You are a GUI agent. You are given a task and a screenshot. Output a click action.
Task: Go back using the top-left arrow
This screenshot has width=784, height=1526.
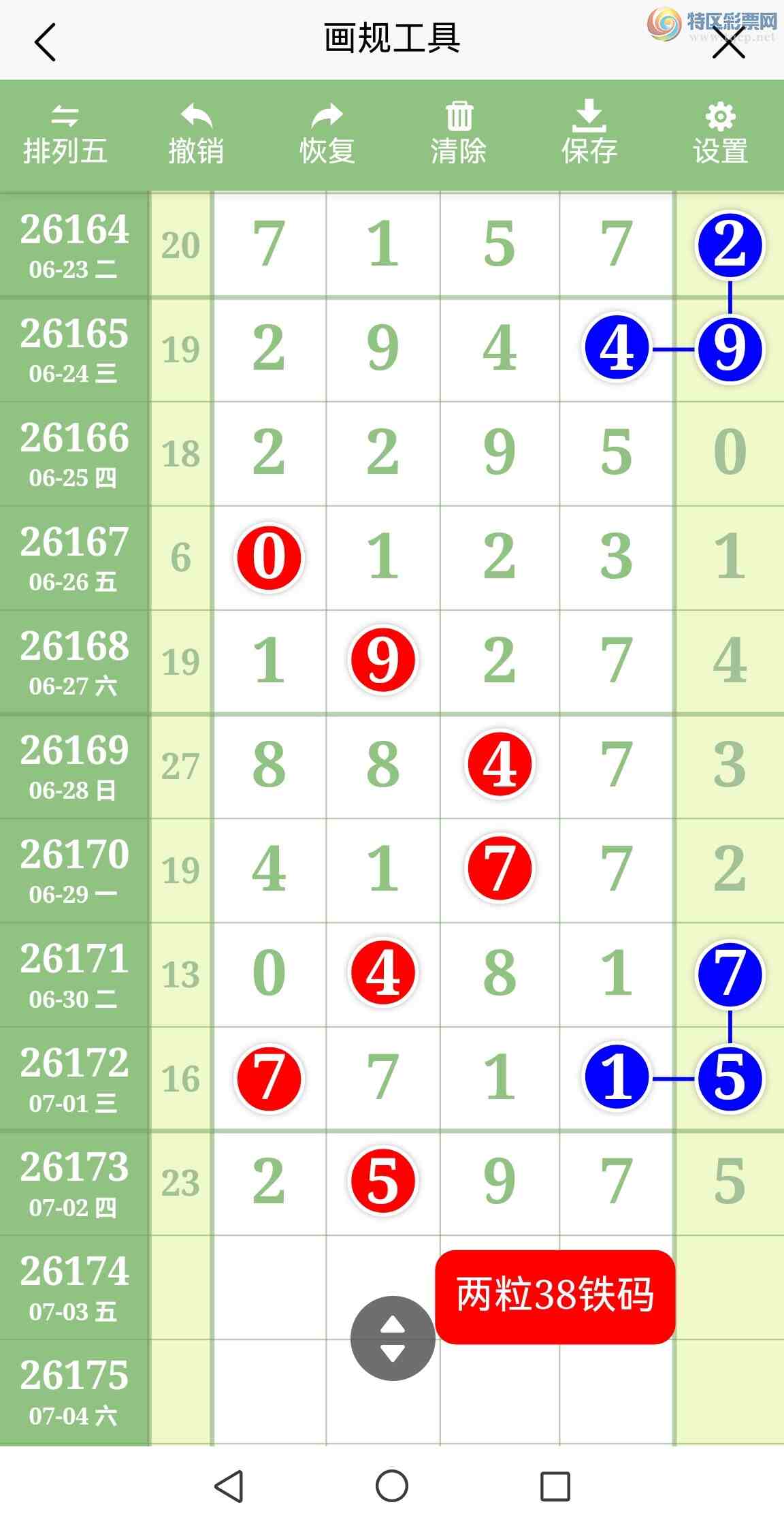click(x=45, y=42)
